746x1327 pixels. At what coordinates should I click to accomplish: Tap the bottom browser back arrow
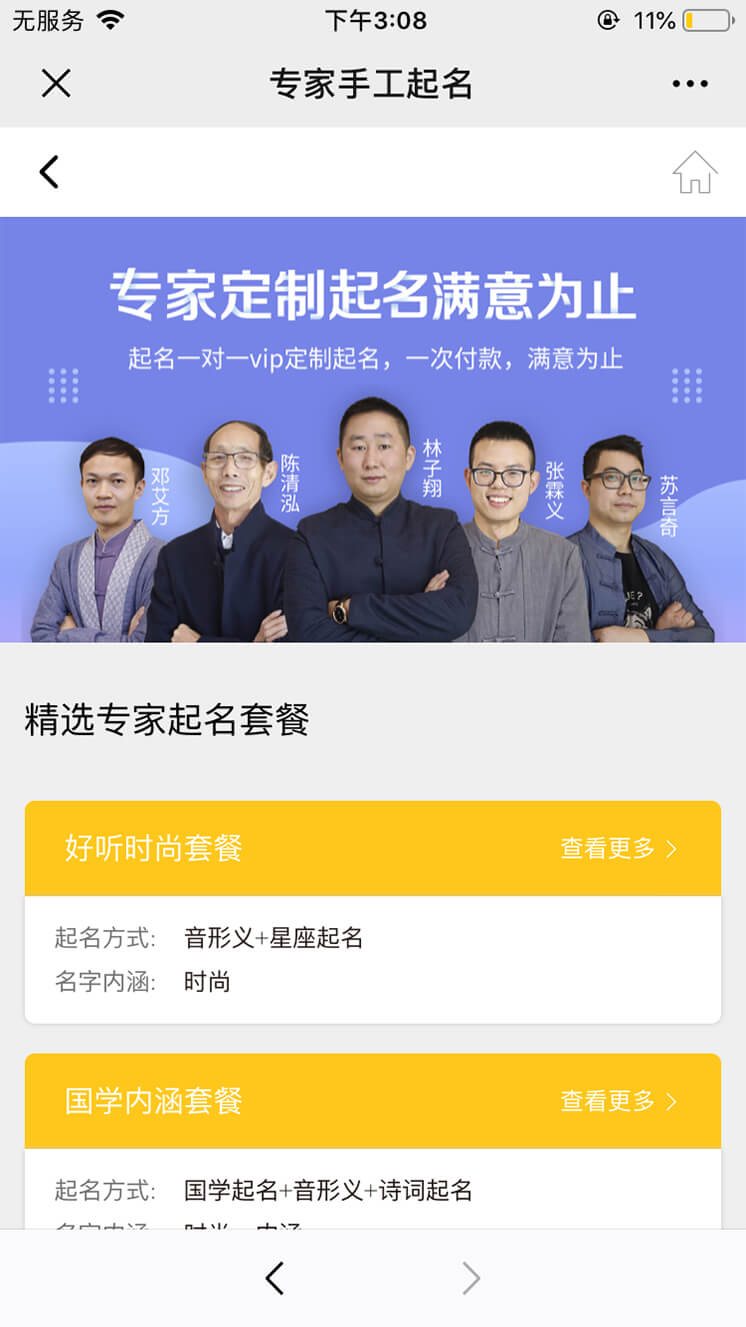[275, 1278]
